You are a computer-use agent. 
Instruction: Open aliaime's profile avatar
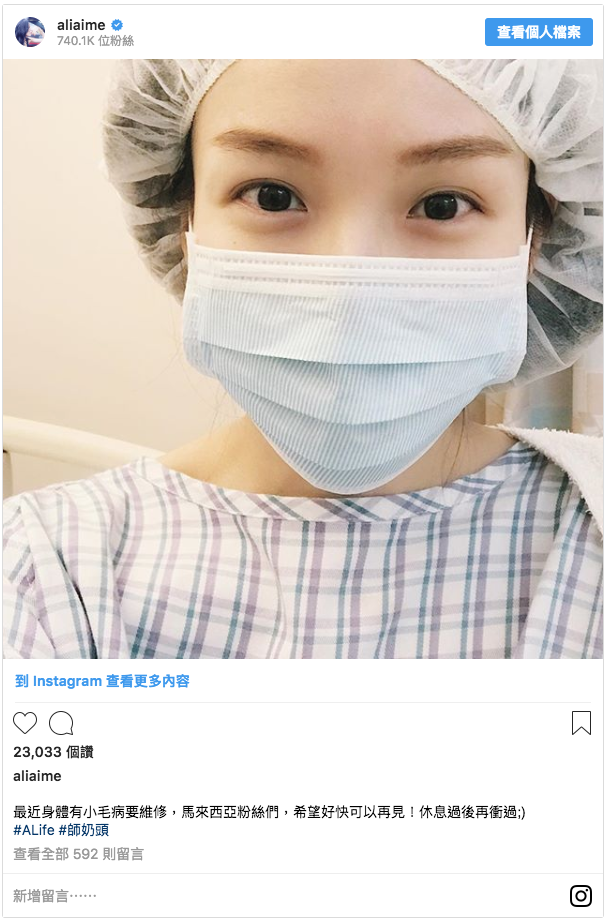30,32
